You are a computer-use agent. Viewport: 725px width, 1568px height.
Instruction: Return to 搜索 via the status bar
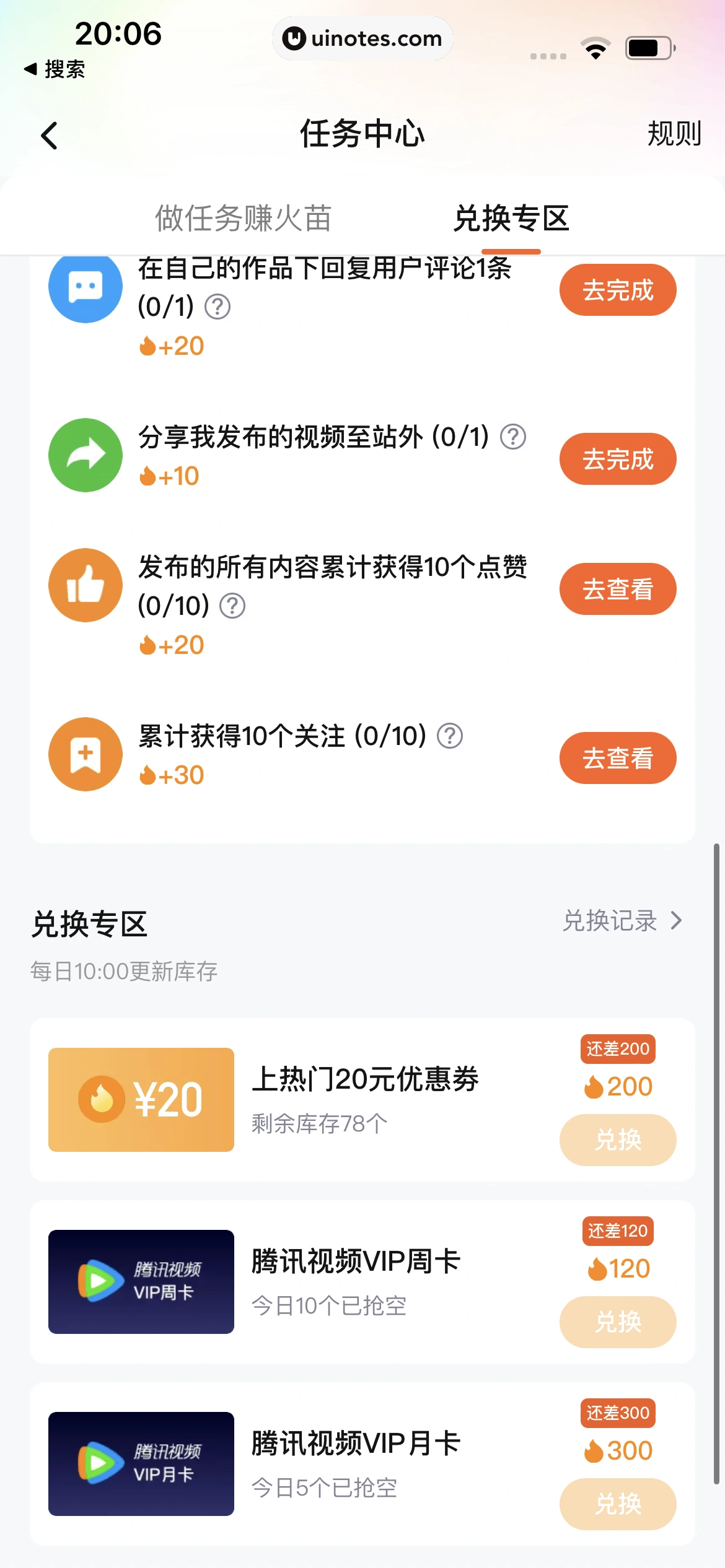click(x=55, y=69)
